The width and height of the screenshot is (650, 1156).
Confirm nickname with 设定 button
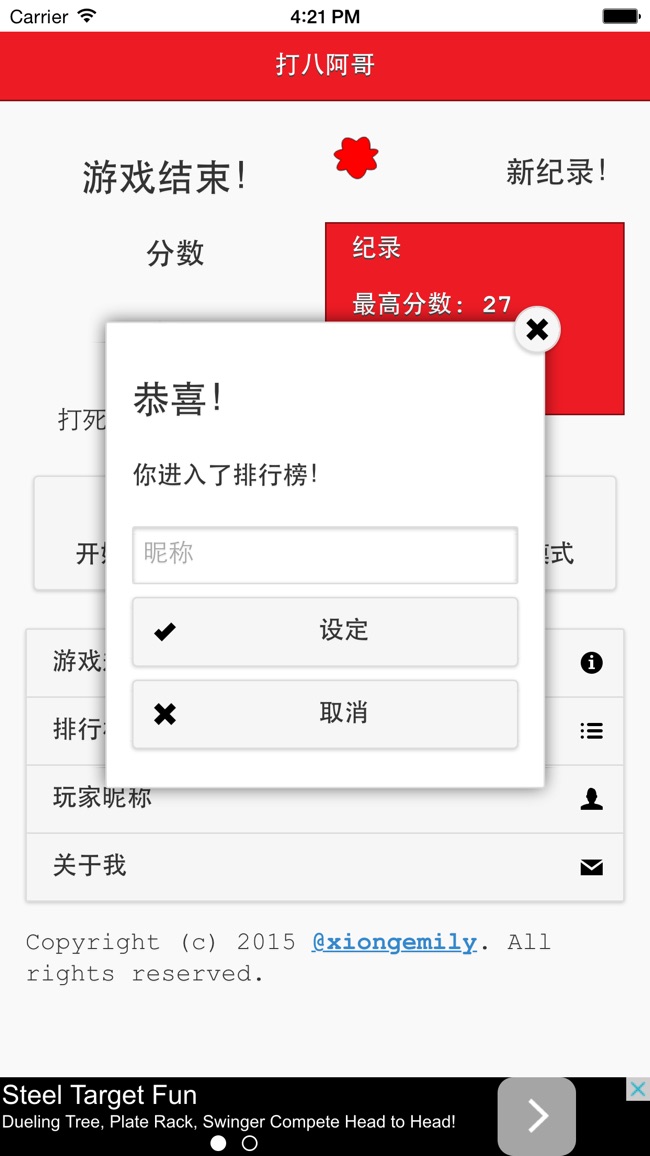(325, 631)
